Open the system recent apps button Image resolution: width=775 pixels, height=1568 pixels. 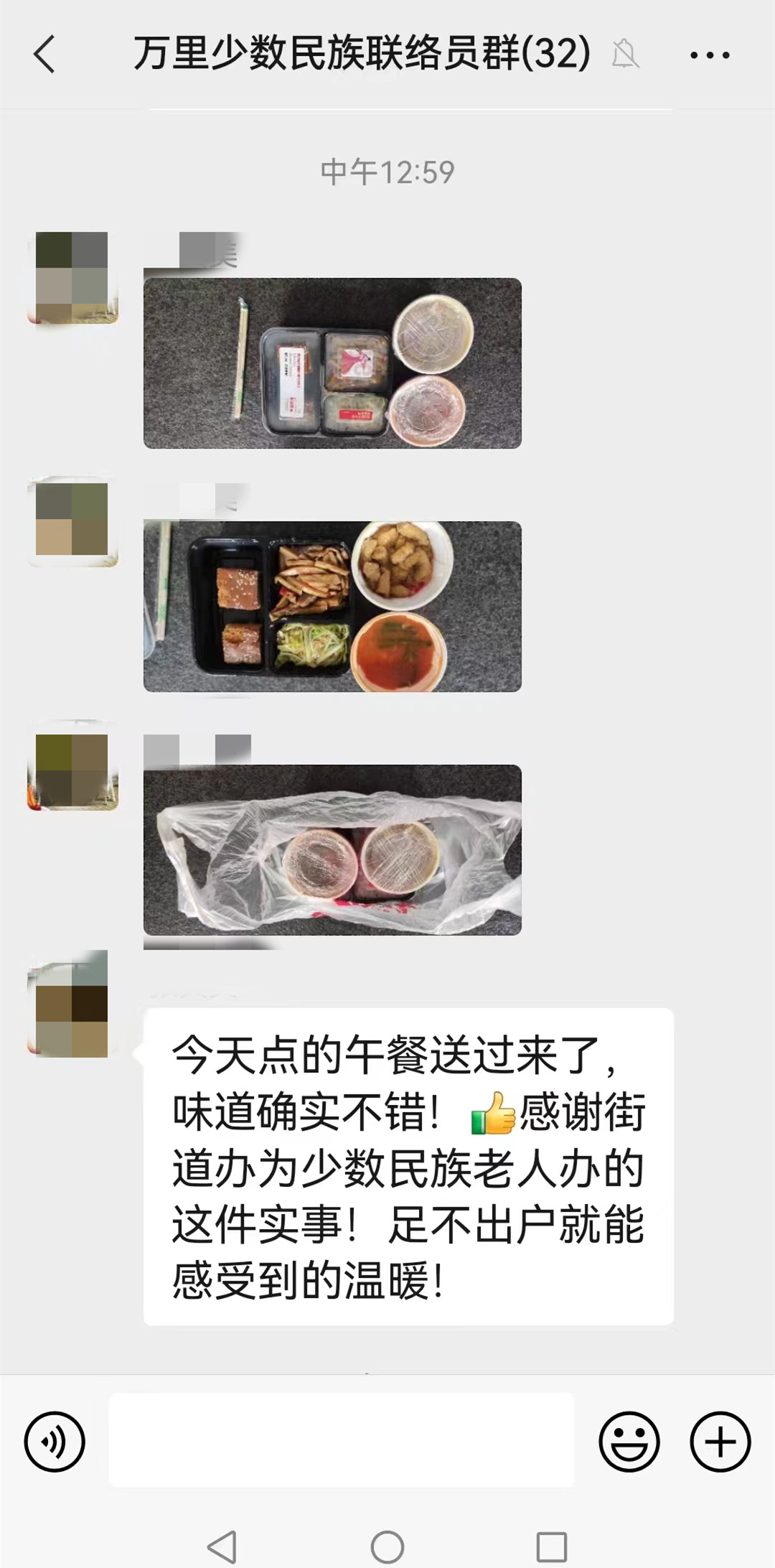pyautogui.click(x=551, y=1546)
